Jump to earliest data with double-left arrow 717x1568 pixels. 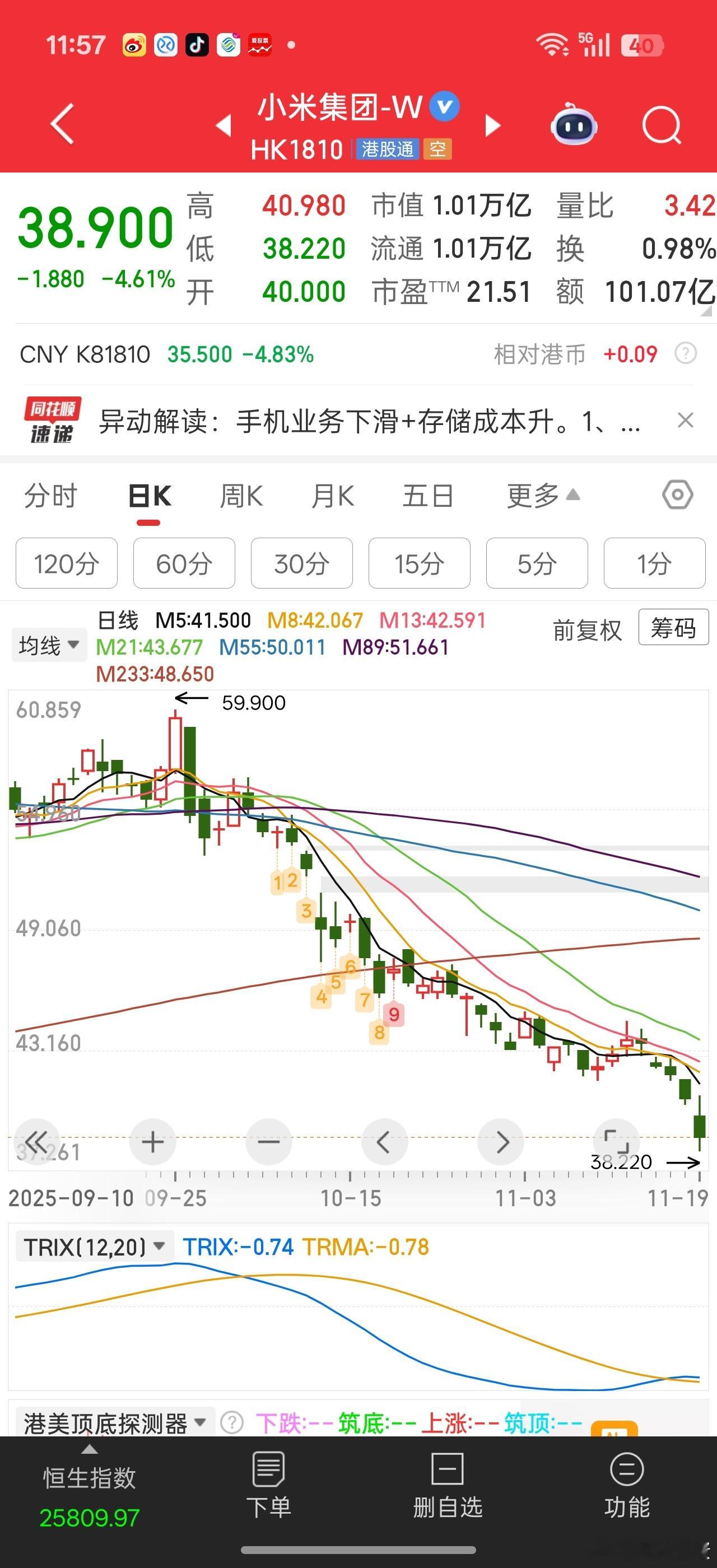[x=38, y=1141]
